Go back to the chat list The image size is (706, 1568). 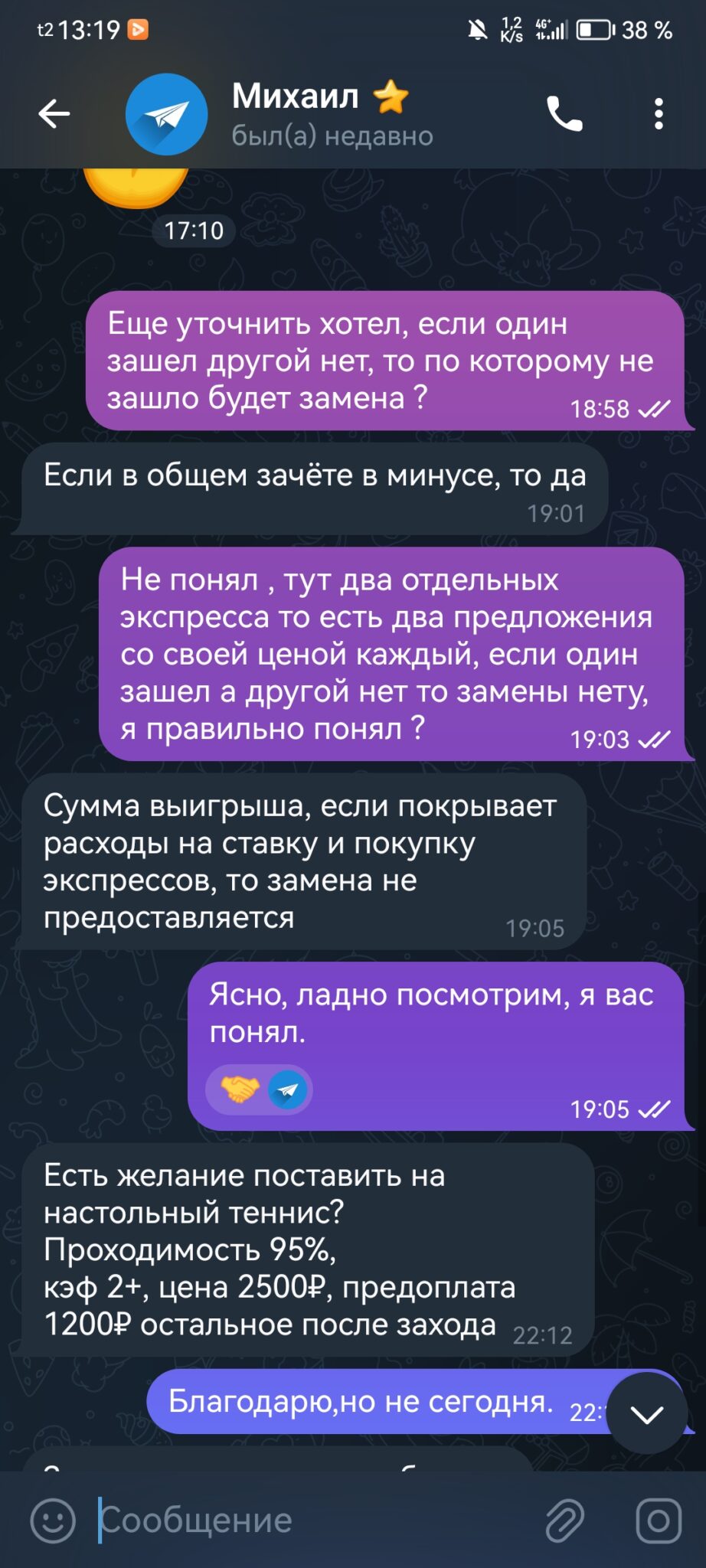pos(54,115)
